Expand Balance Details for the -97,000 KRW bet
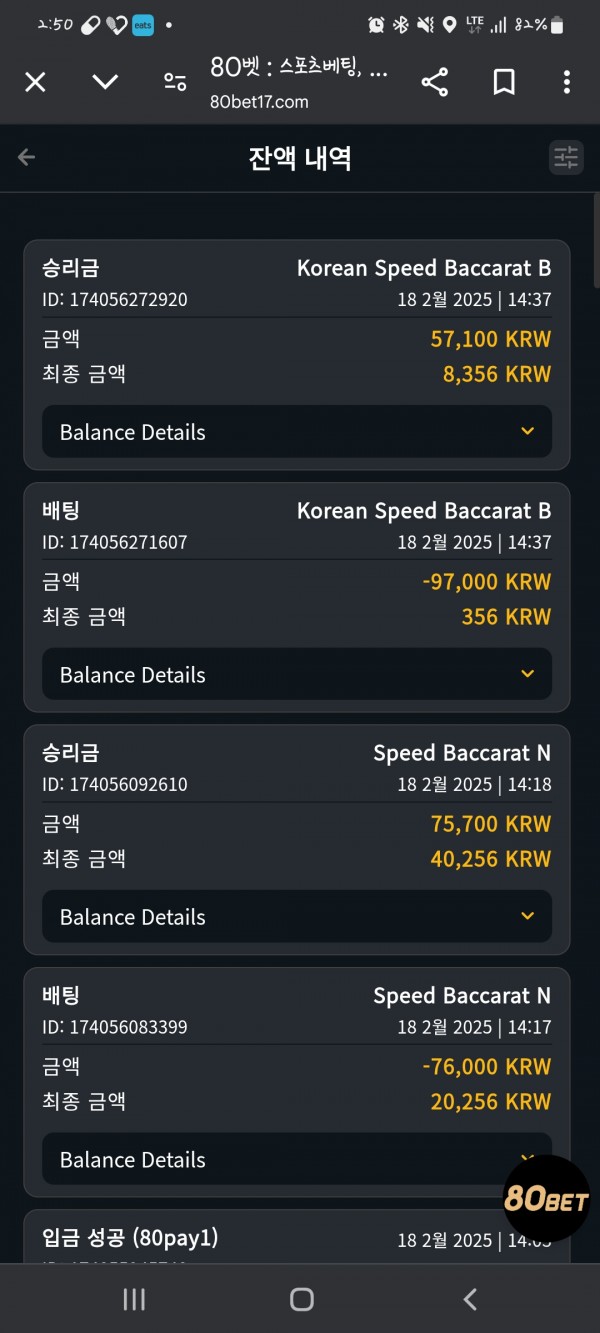Image resolution: width=600 pixels, height=1333 pixels. [x=297, y=674]
